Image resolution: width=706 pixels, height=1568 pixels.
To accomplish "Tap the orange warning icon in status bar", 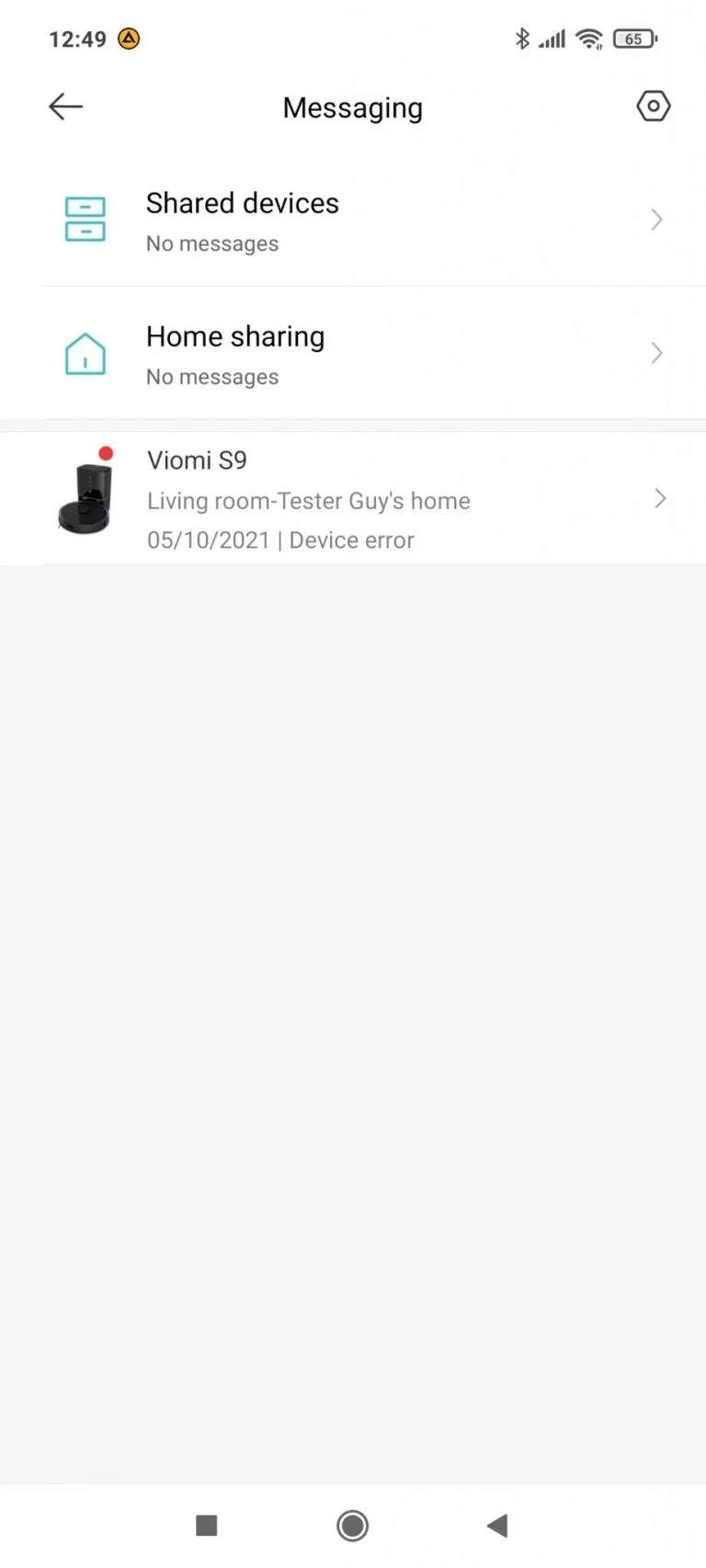I will 129,39.
